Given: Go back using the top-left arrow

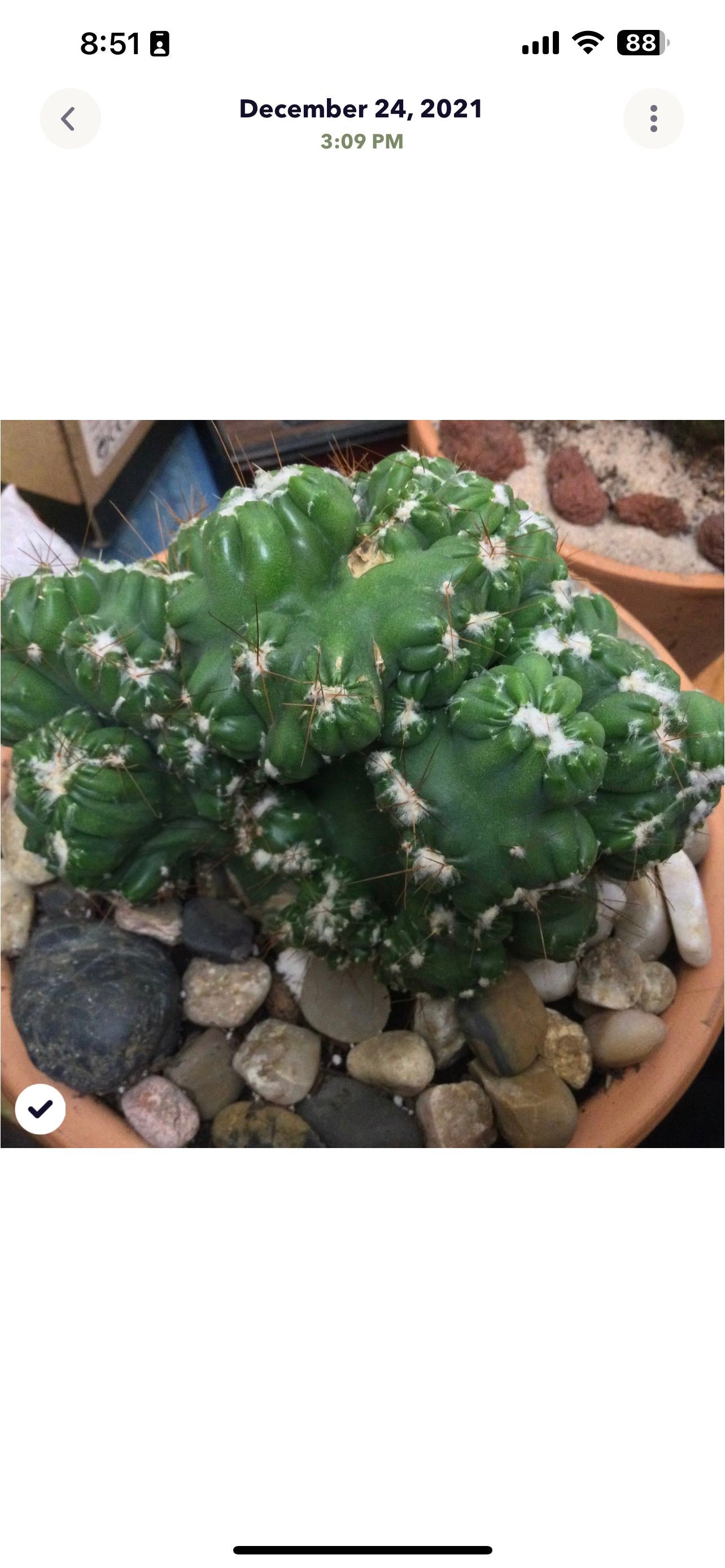Looking at the screenshot, I should point(70,119).
